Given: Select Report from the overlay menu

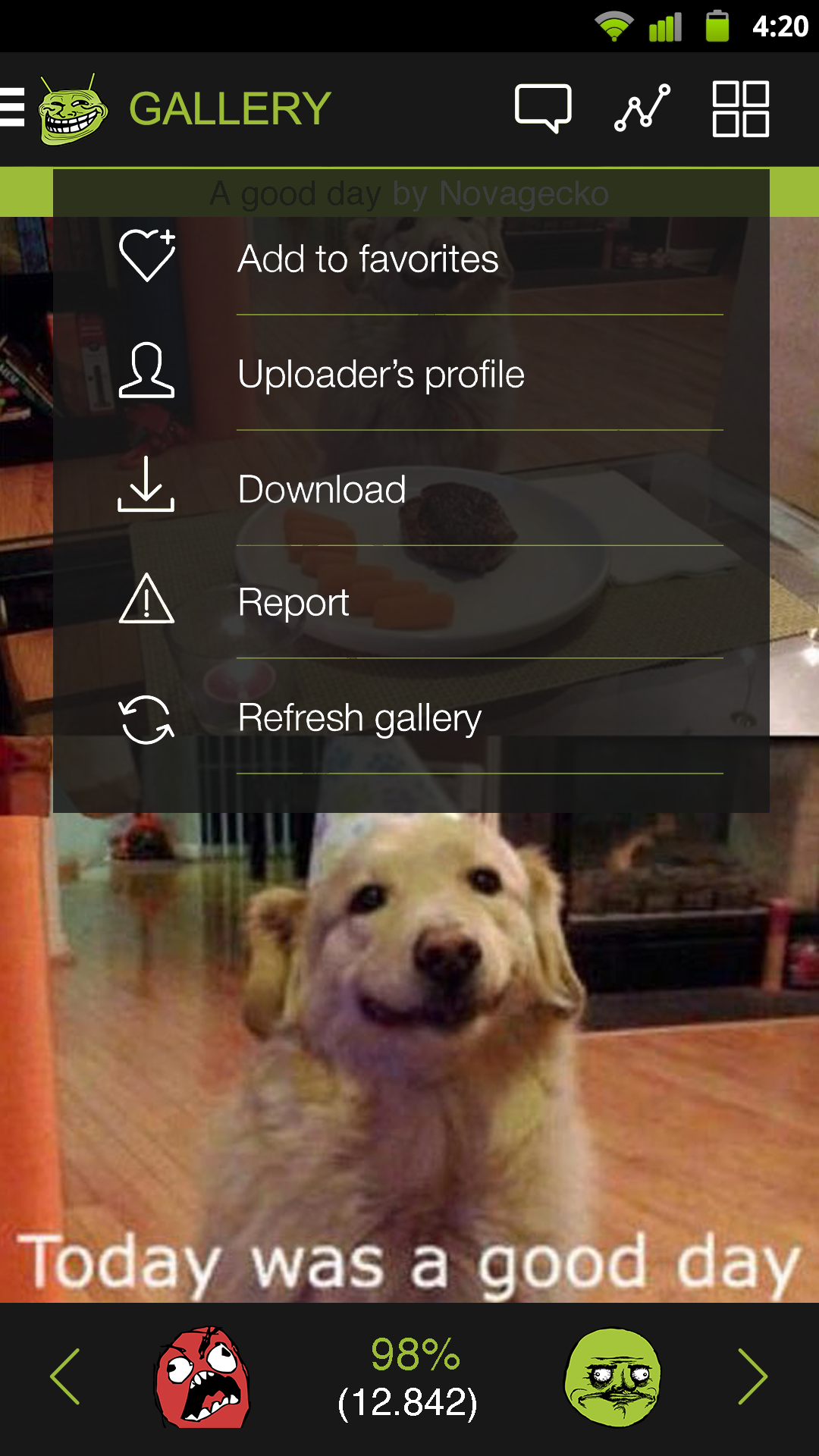Looking at the screenshot, I should click(293, 603).
